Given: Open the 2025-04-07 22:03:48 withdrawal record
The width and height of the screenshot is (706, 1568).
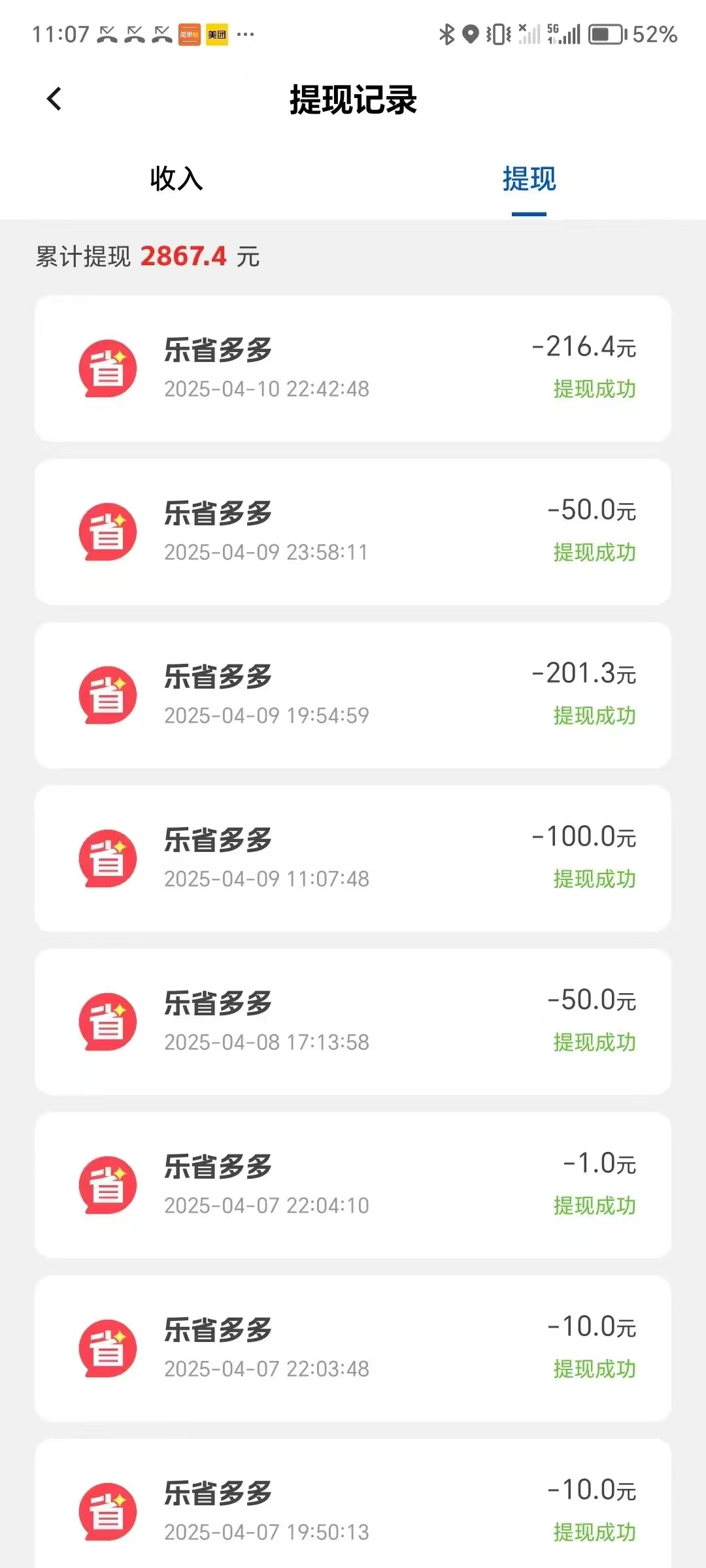Looking at the screenshot, I should 353,1348.
